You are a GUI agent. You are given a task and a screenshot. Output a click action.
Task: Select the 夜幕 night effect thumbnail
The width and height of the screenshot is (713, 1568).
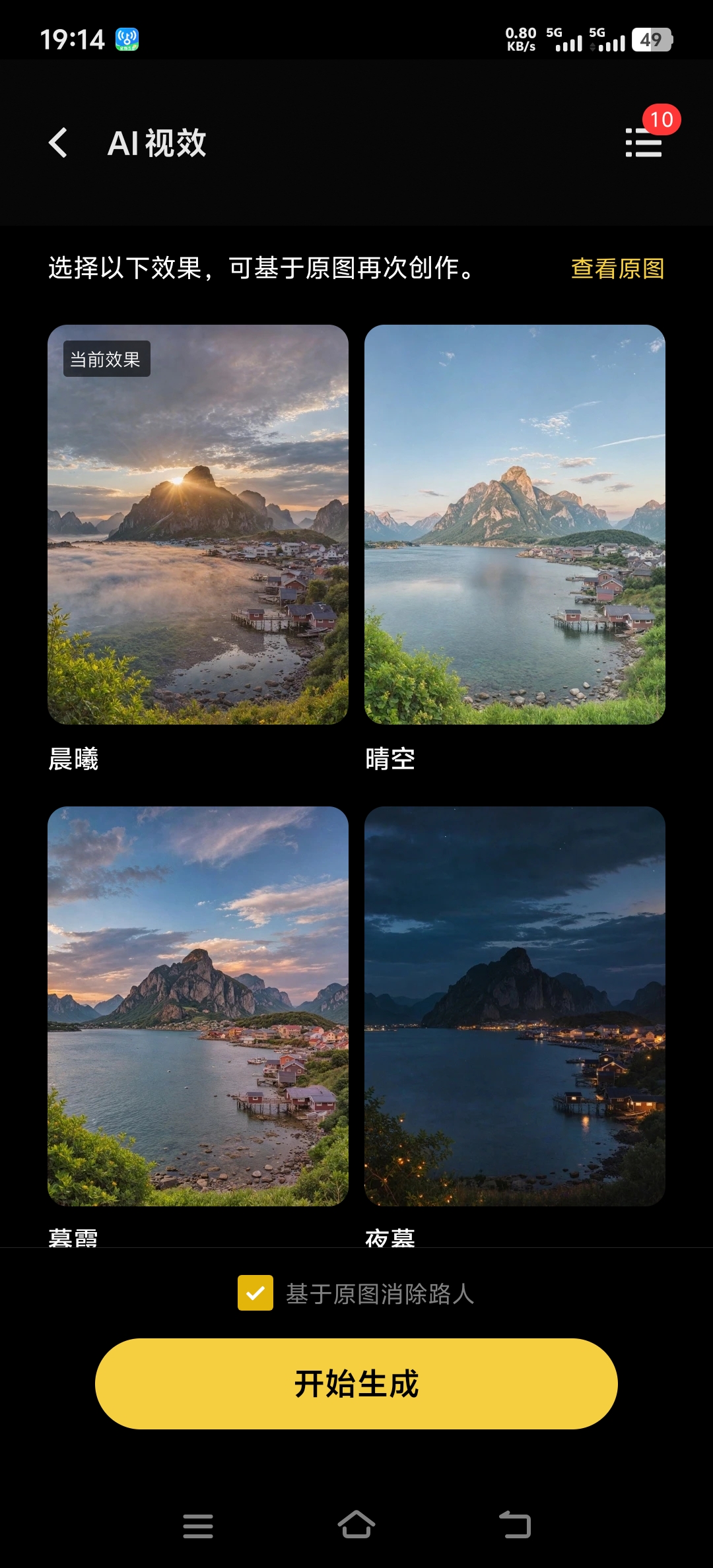pyautogui.click(x=515, y=1006)
